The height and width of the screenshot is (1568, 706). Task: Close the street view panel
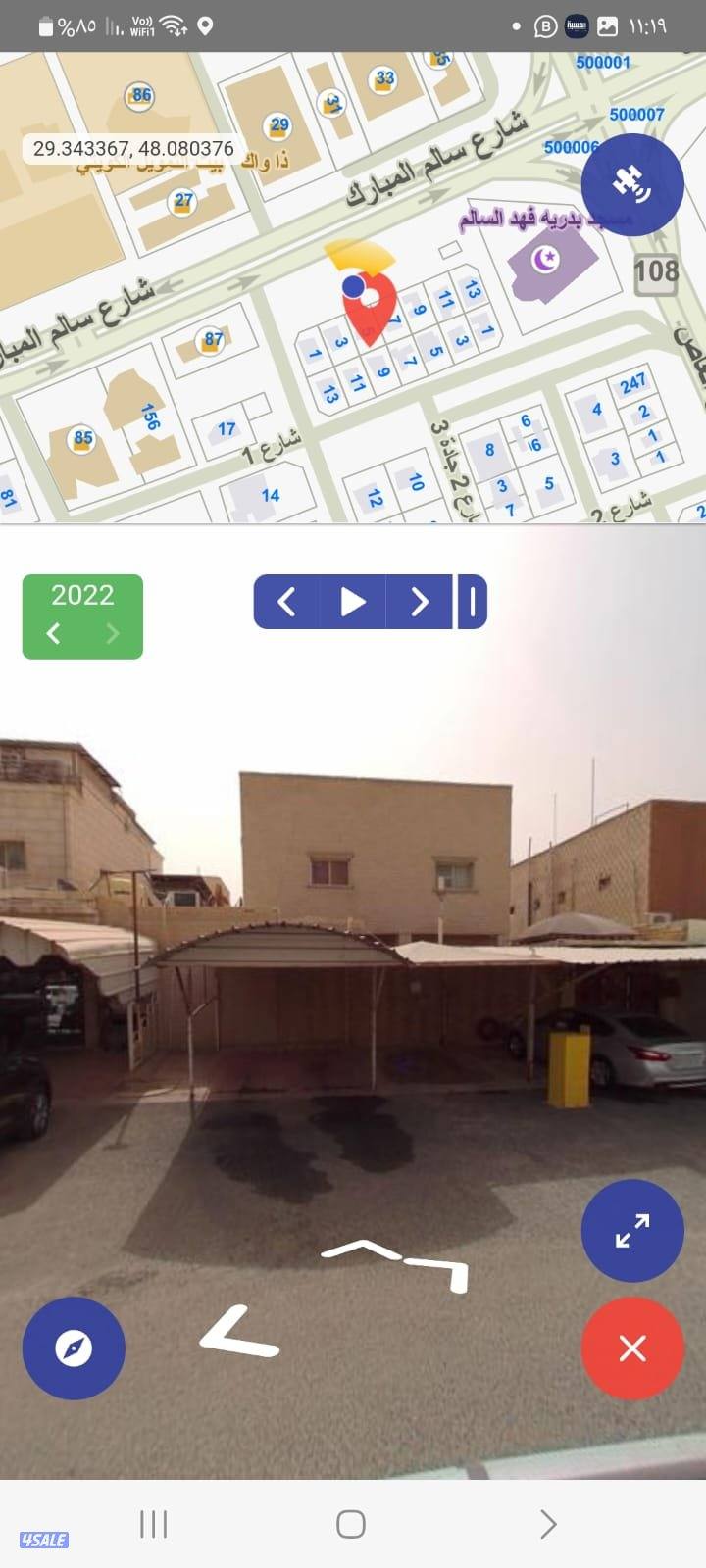(631, 1348)
